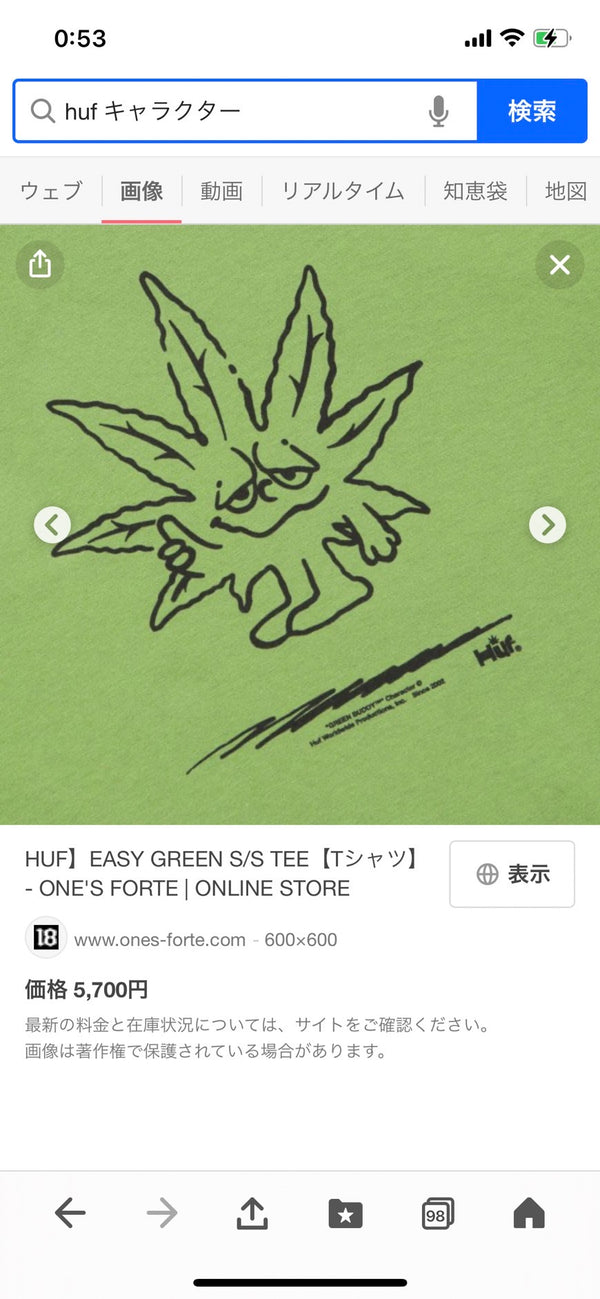Switch to the ウェブ tab

(x=51, y=191)
